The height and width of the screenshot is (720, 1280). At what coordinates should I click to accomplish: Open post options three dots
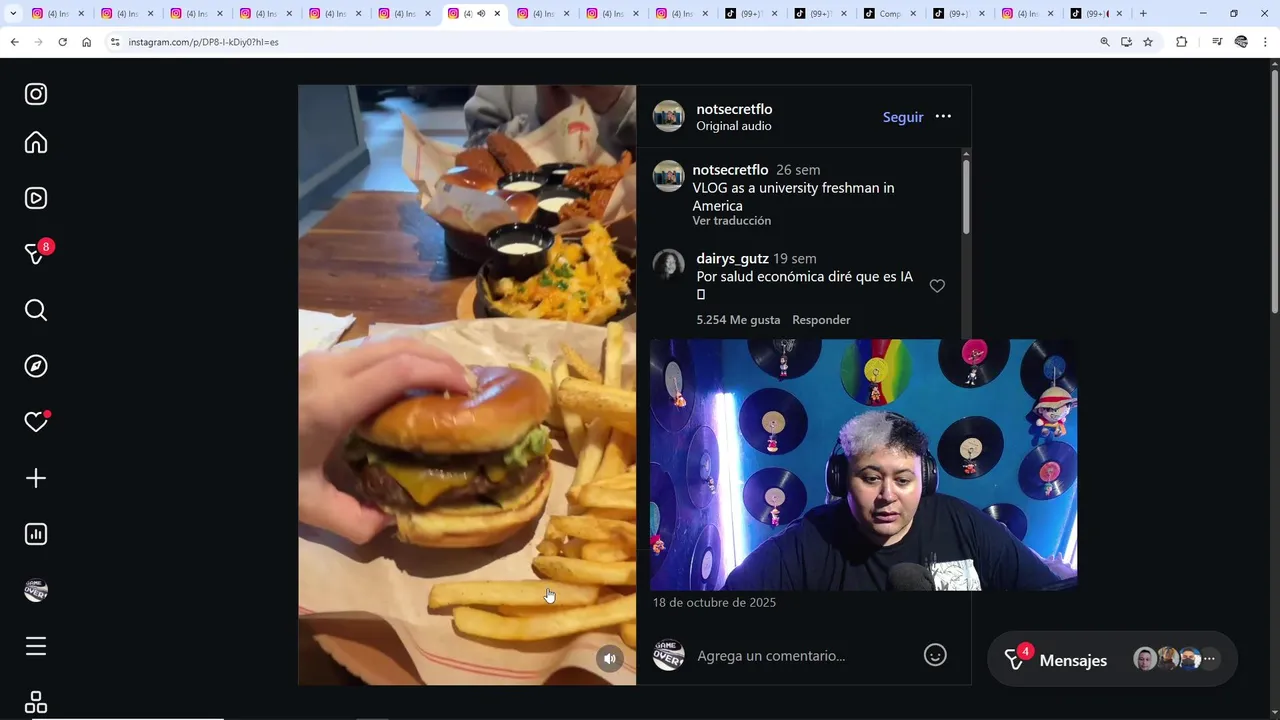[x=943, y=117]
